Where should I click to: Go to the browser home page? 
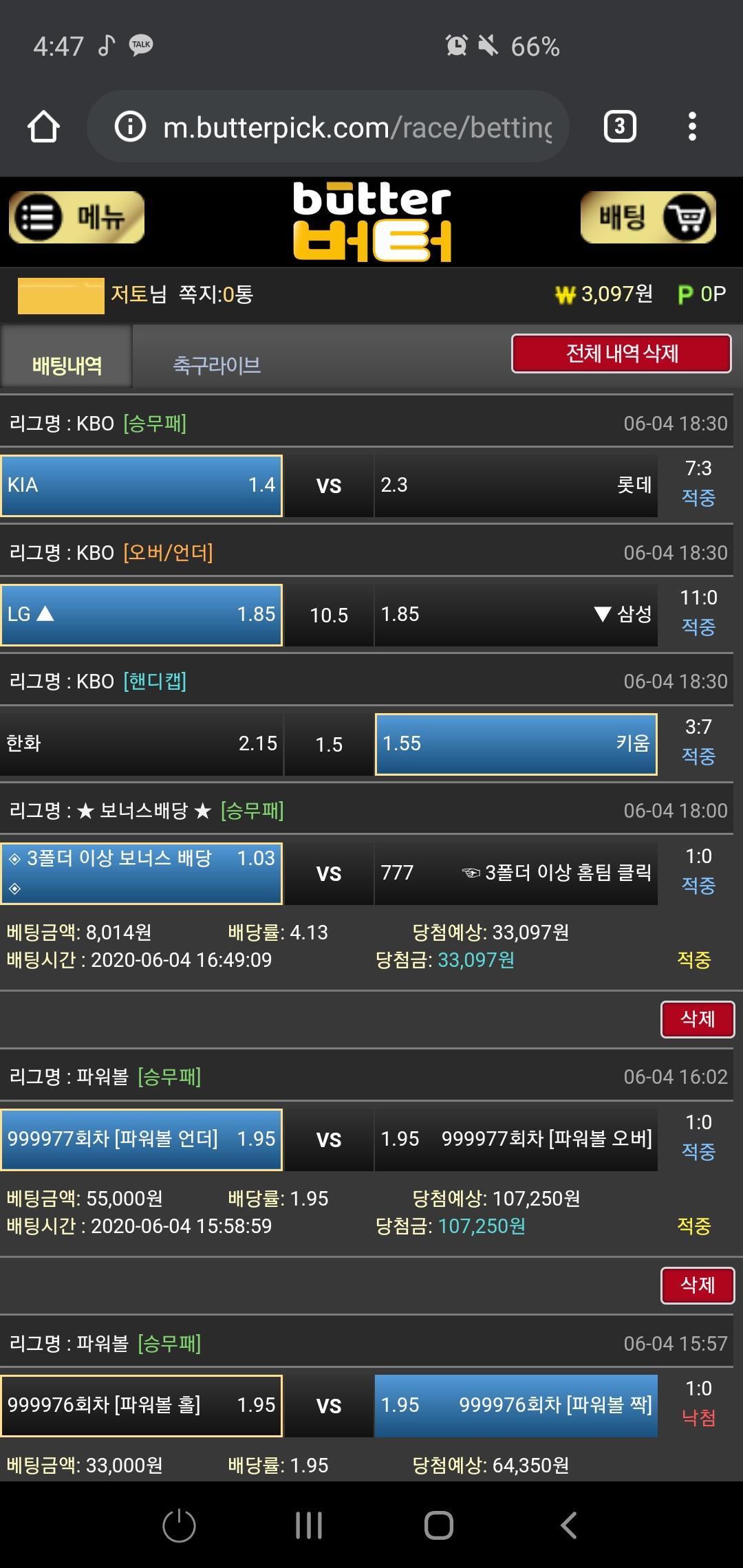coord(43,127)
